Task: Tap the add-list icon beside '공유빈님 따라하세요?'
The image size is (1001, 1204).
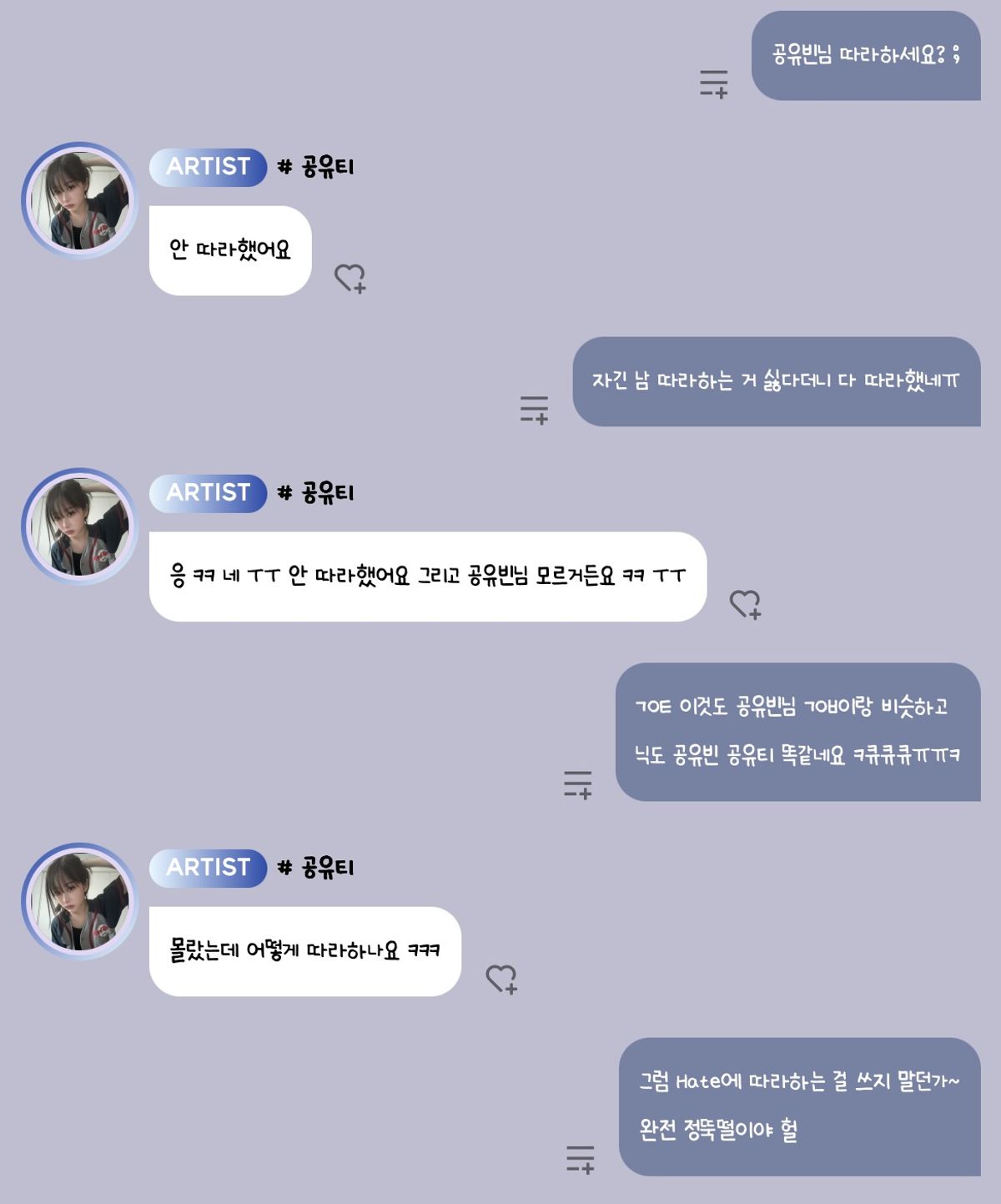Action: coord(714,83)
